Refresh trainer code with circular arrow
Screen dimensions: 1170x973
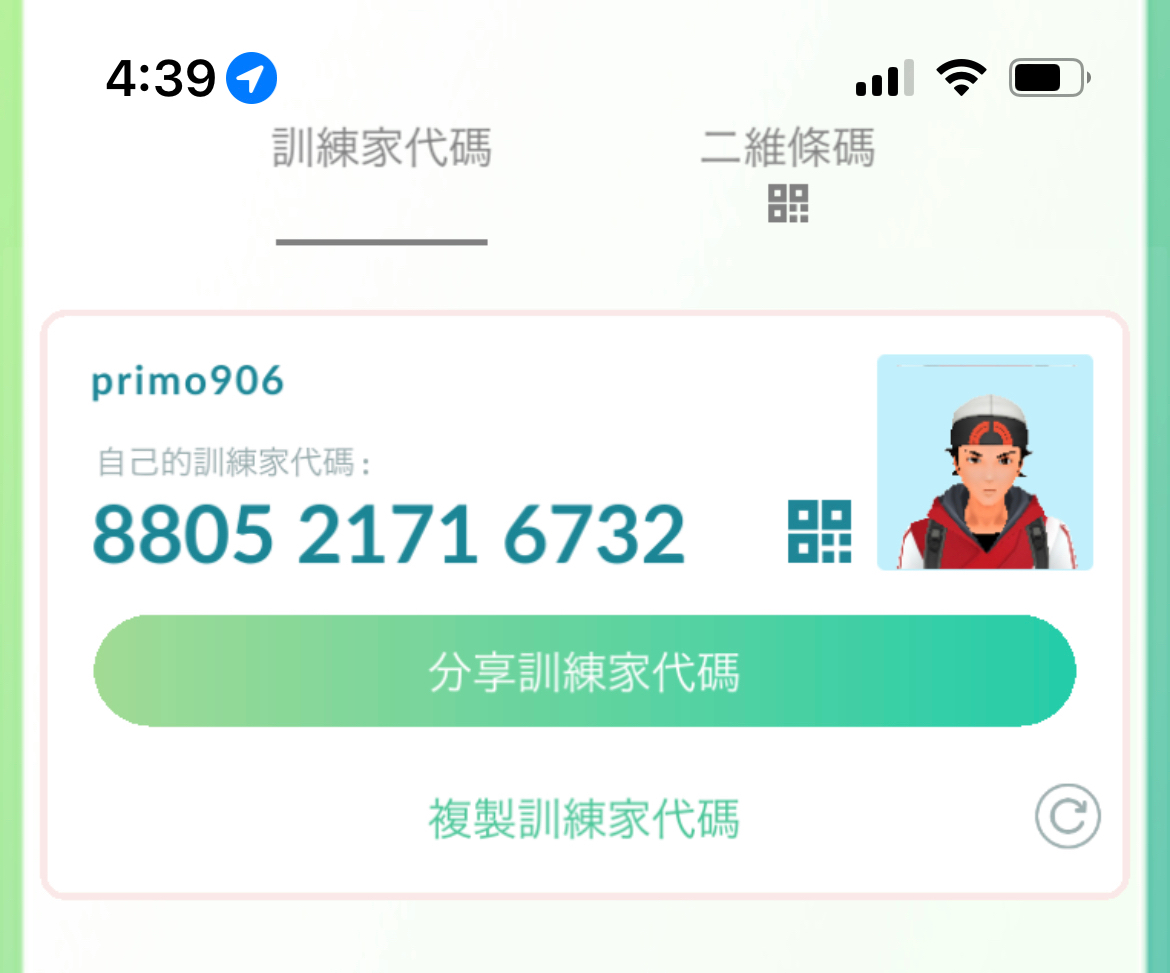[1067, 817]
